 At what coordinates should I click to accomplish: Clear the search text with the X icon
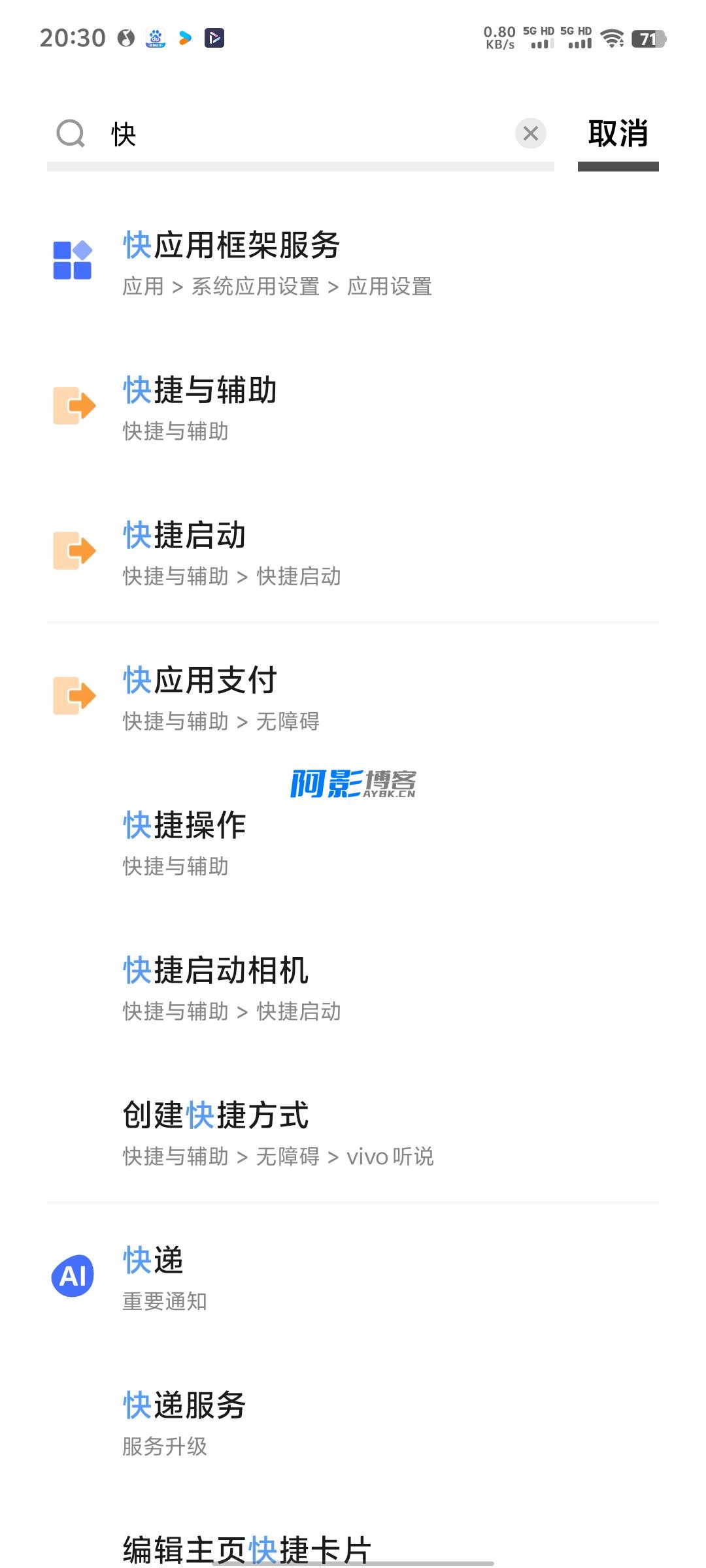[531, 134]
